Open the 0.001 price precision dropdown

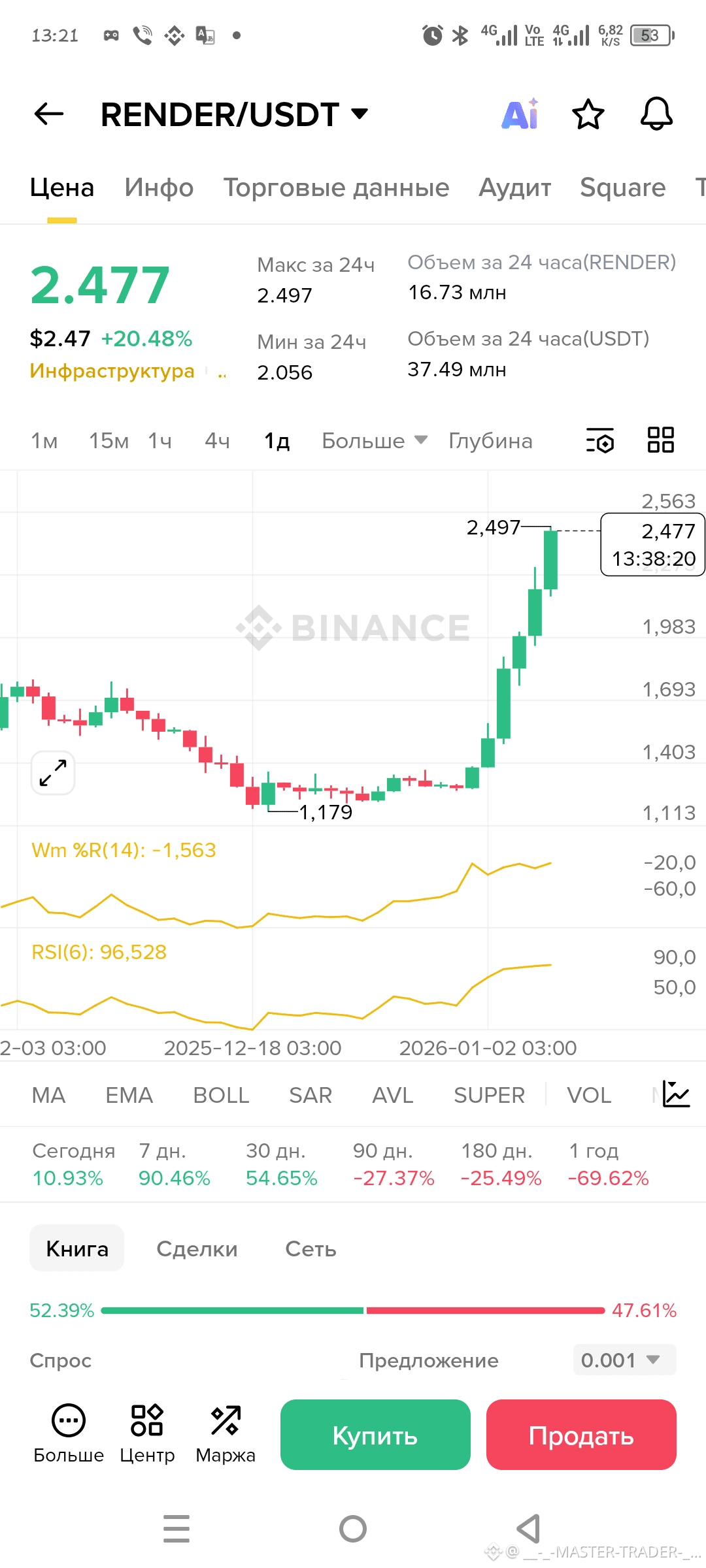624,1360
